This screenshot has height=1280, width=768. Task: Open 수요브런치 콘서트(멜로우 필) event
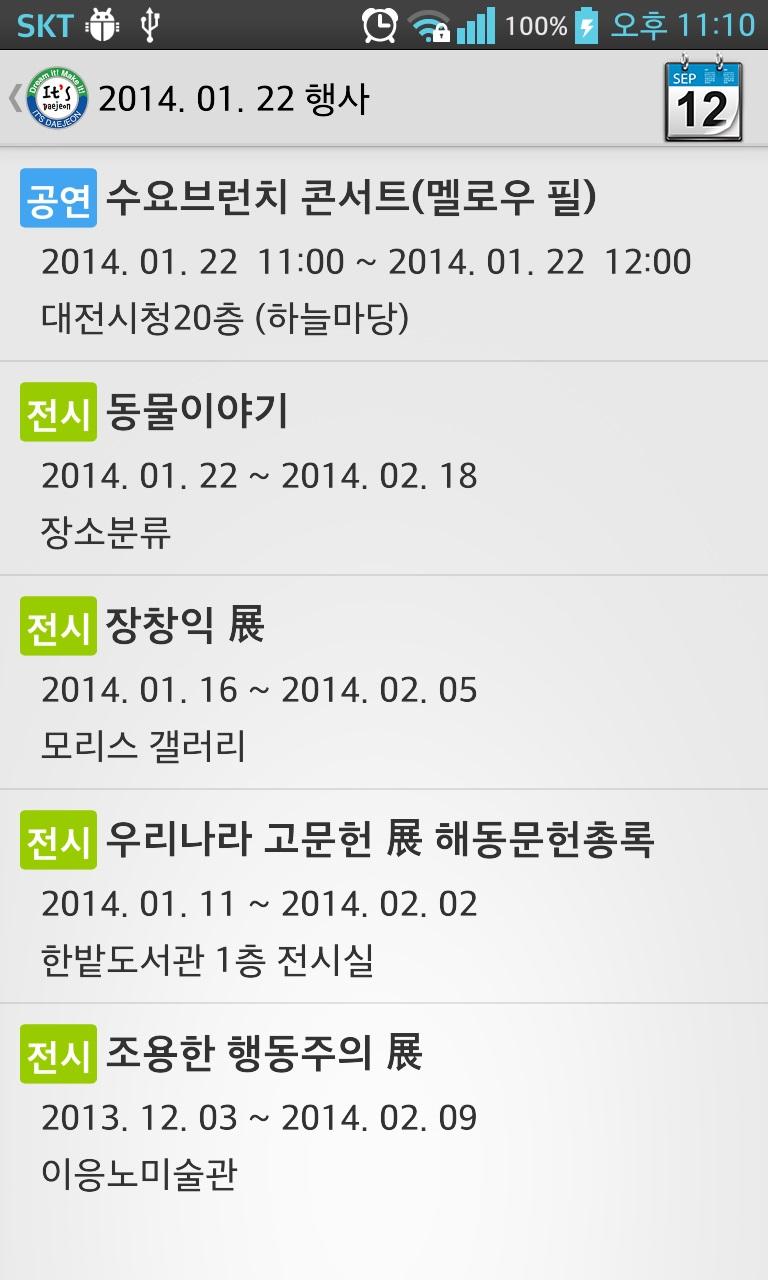click(x=384, y=255)
